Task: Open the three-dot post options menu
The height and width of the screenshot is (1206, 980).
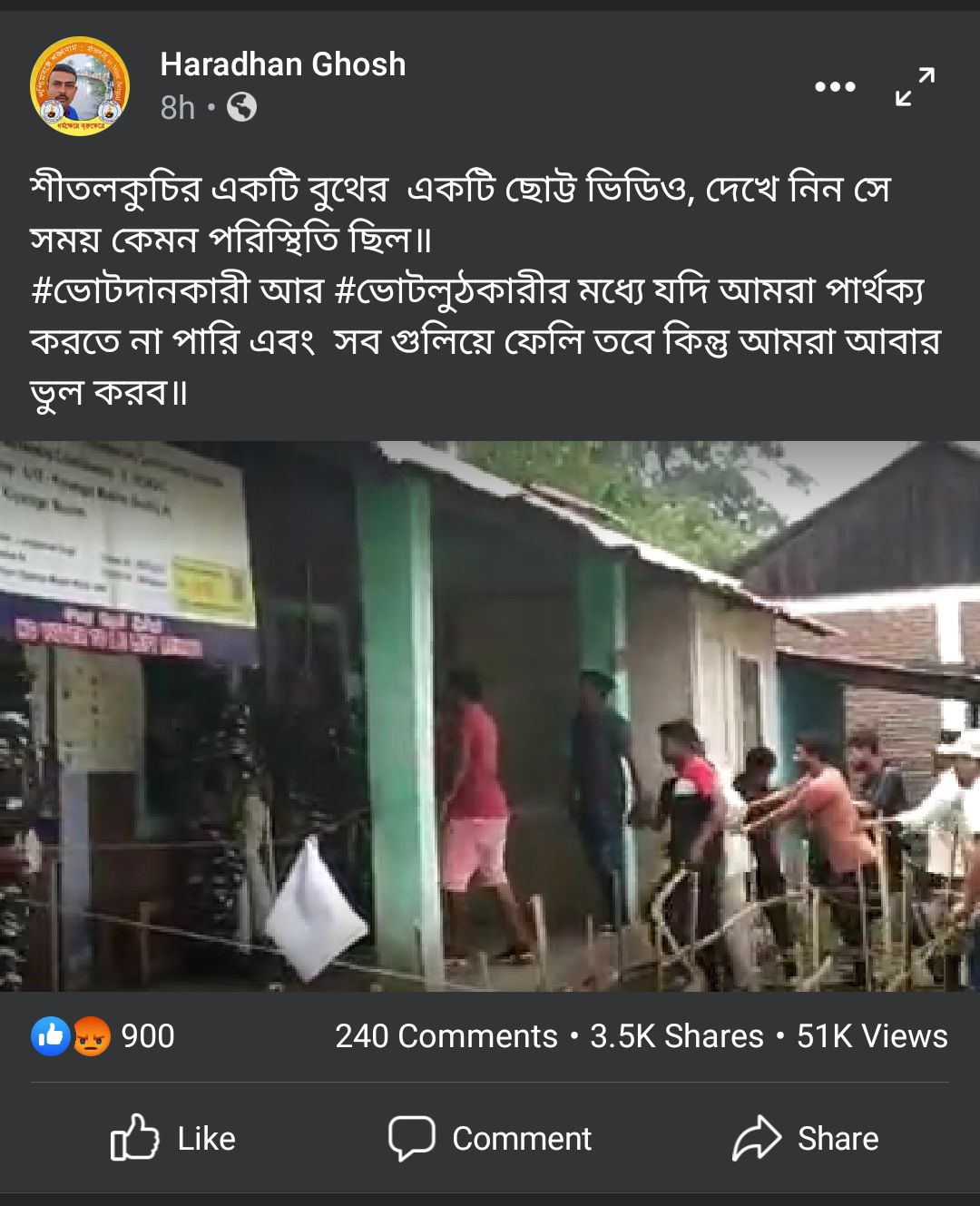Action: pos(835,87)
